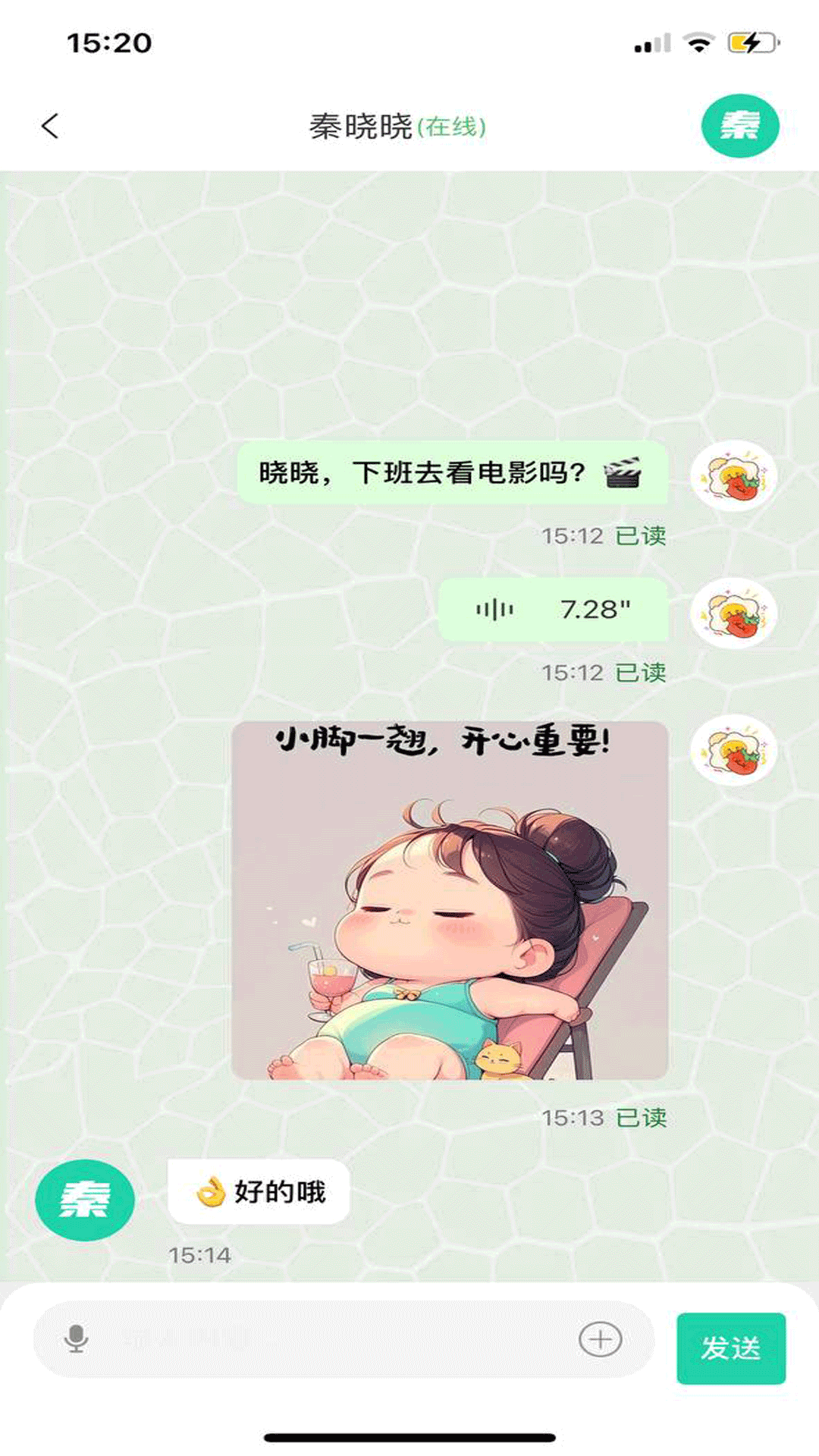Open the plus attachment menu
Screen dimensions: 819x1456
coord(600,1339)
